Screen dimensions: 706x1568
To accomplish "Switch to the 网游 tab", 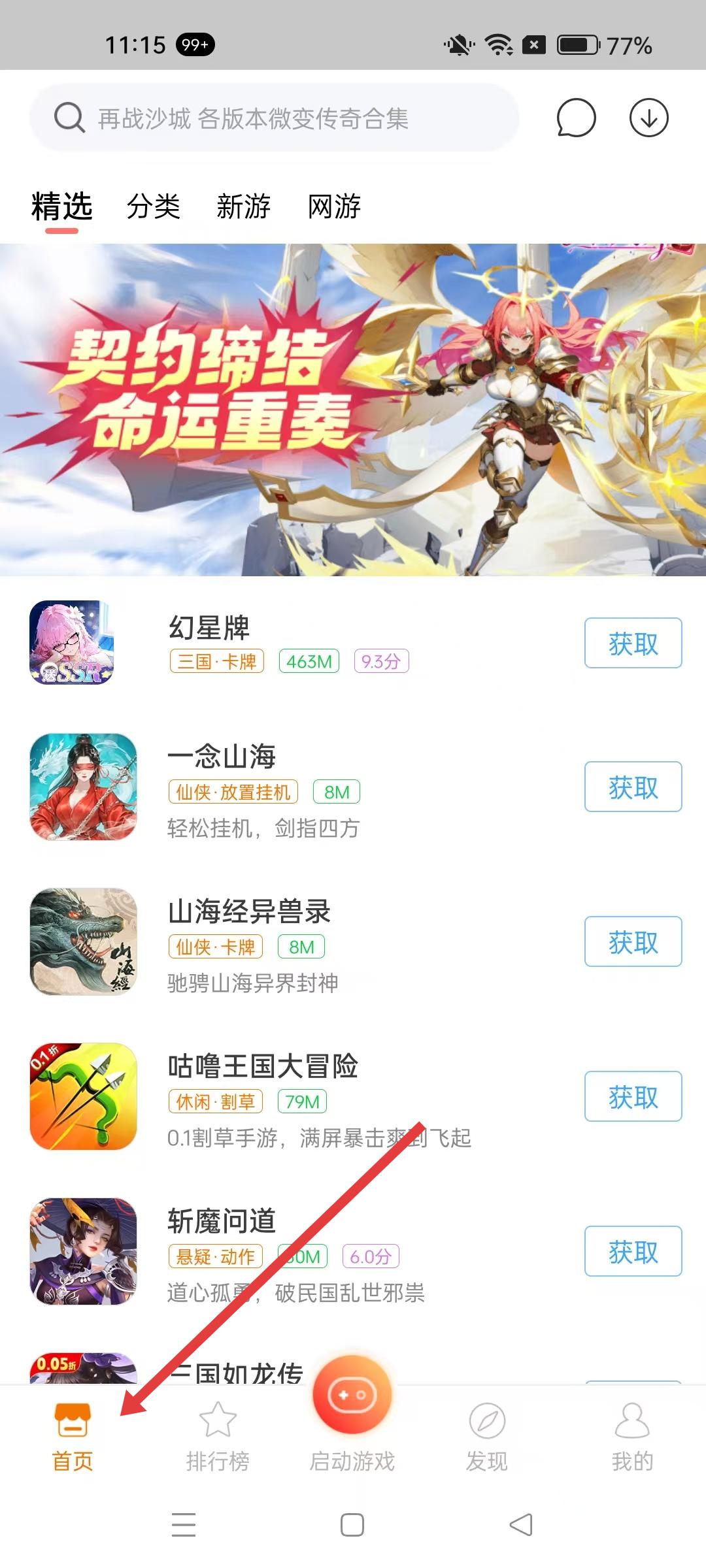I will (x=334, y=206).
